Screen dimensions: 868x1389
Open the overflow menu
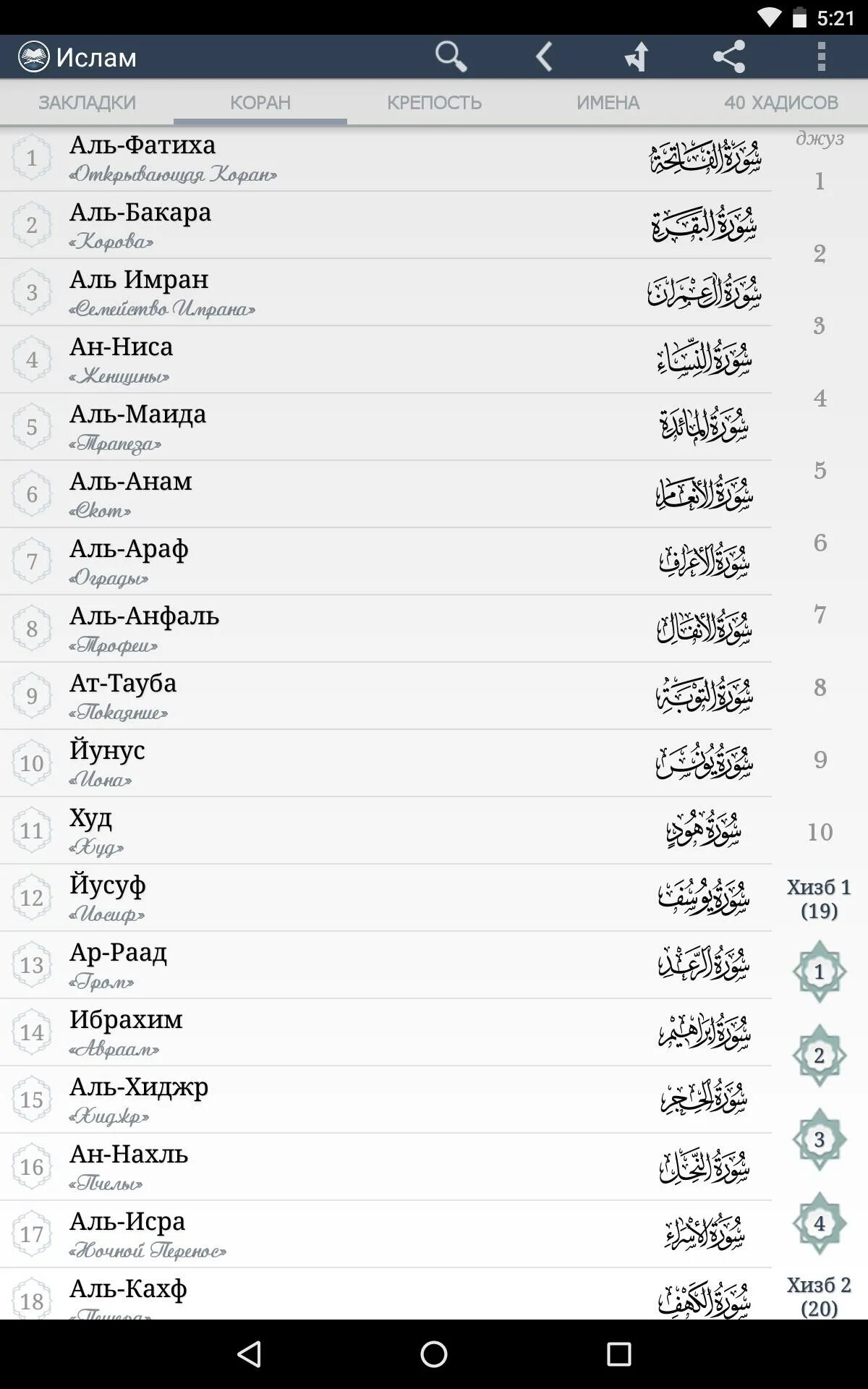[821, 56]
